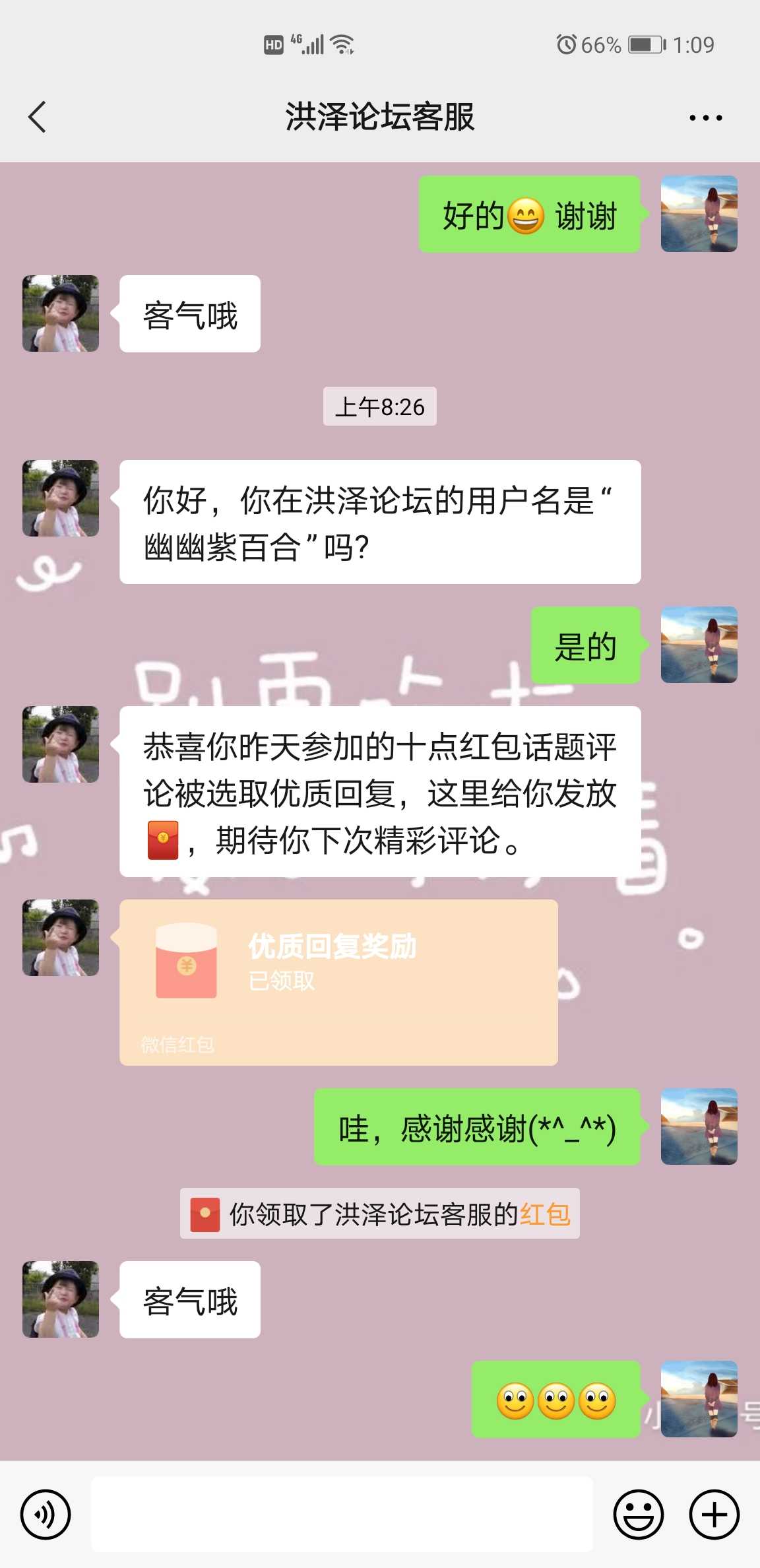Tap the 红包 link in the system notice
760x1568 pixels.
coord(545,1214)
